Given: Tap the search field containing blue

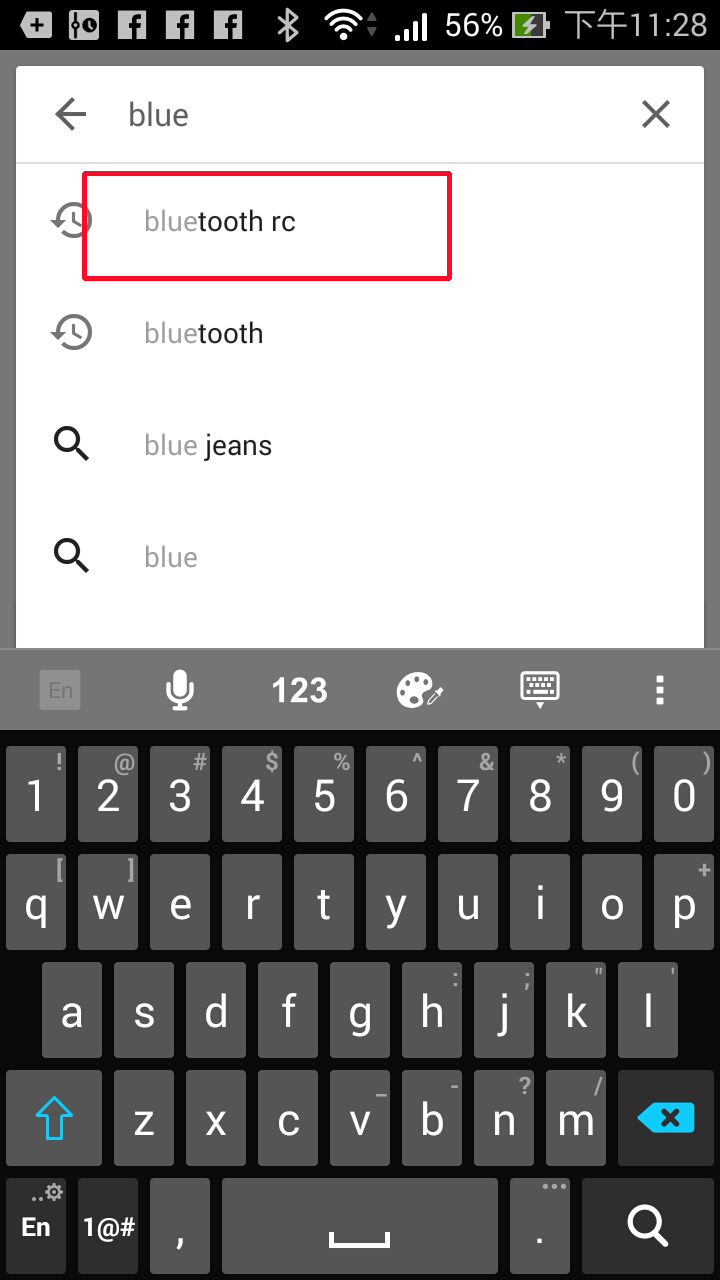Looking at the screenshot, I should click(370, 115).
